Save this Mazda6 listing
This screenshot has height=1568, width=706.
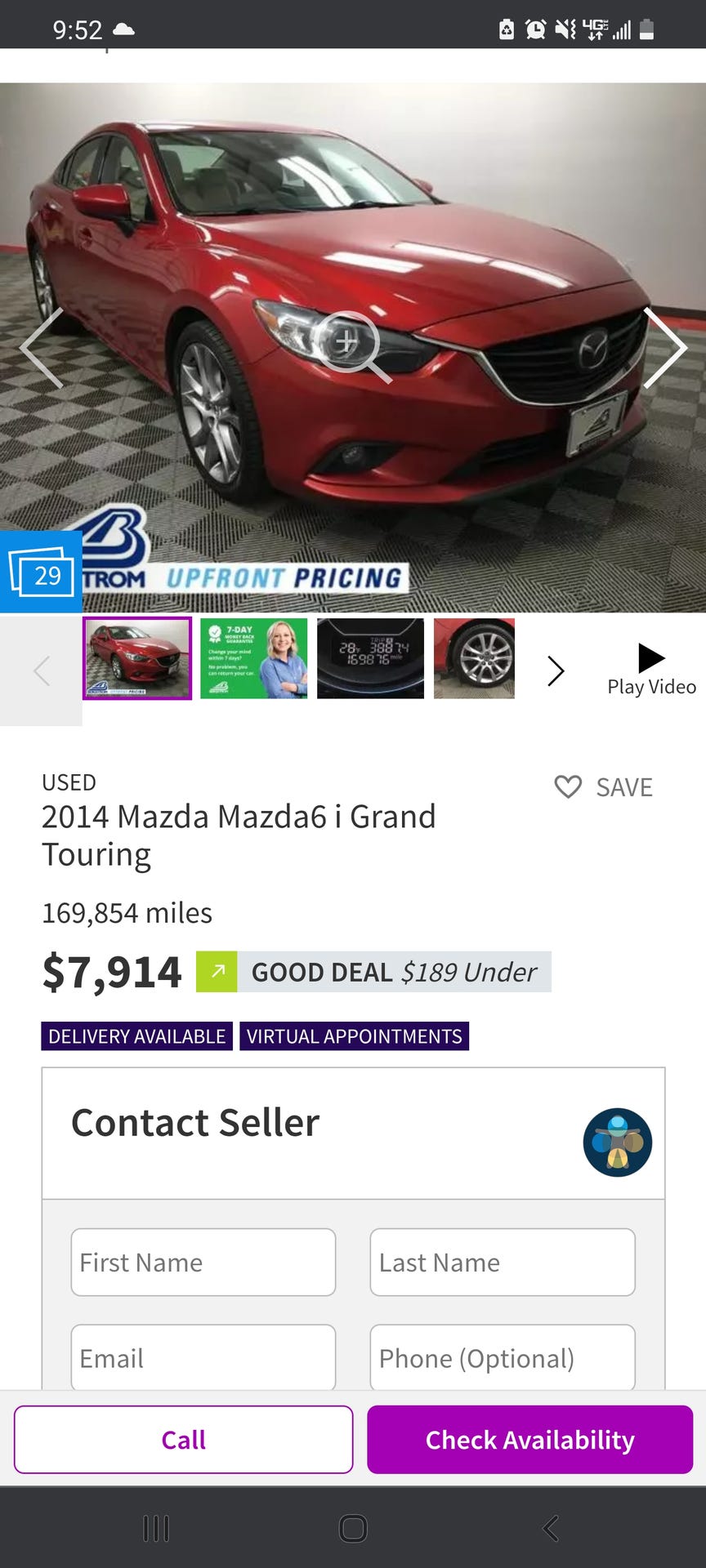click(x=604, y=787)
